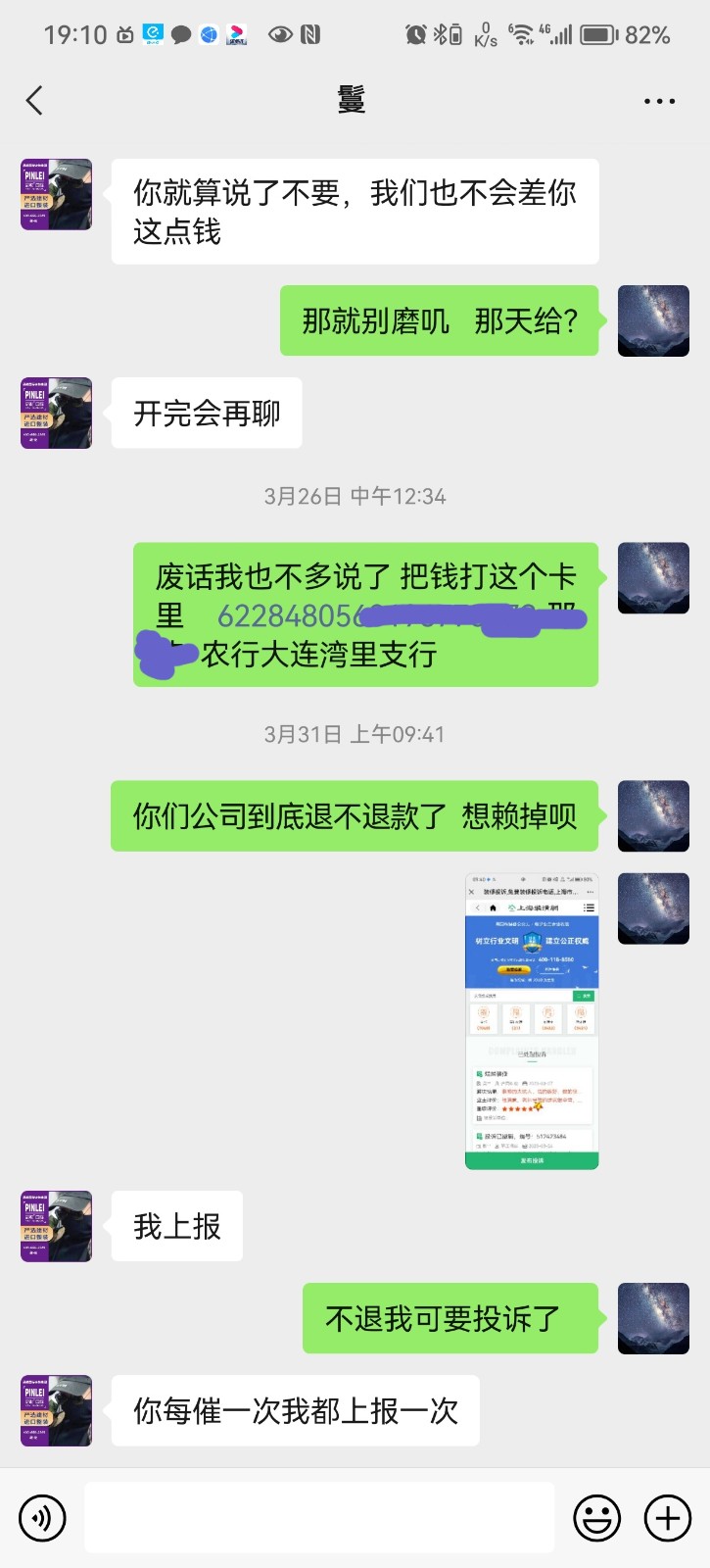
Task: Tap the message text field
Action: coord(319,1518)
